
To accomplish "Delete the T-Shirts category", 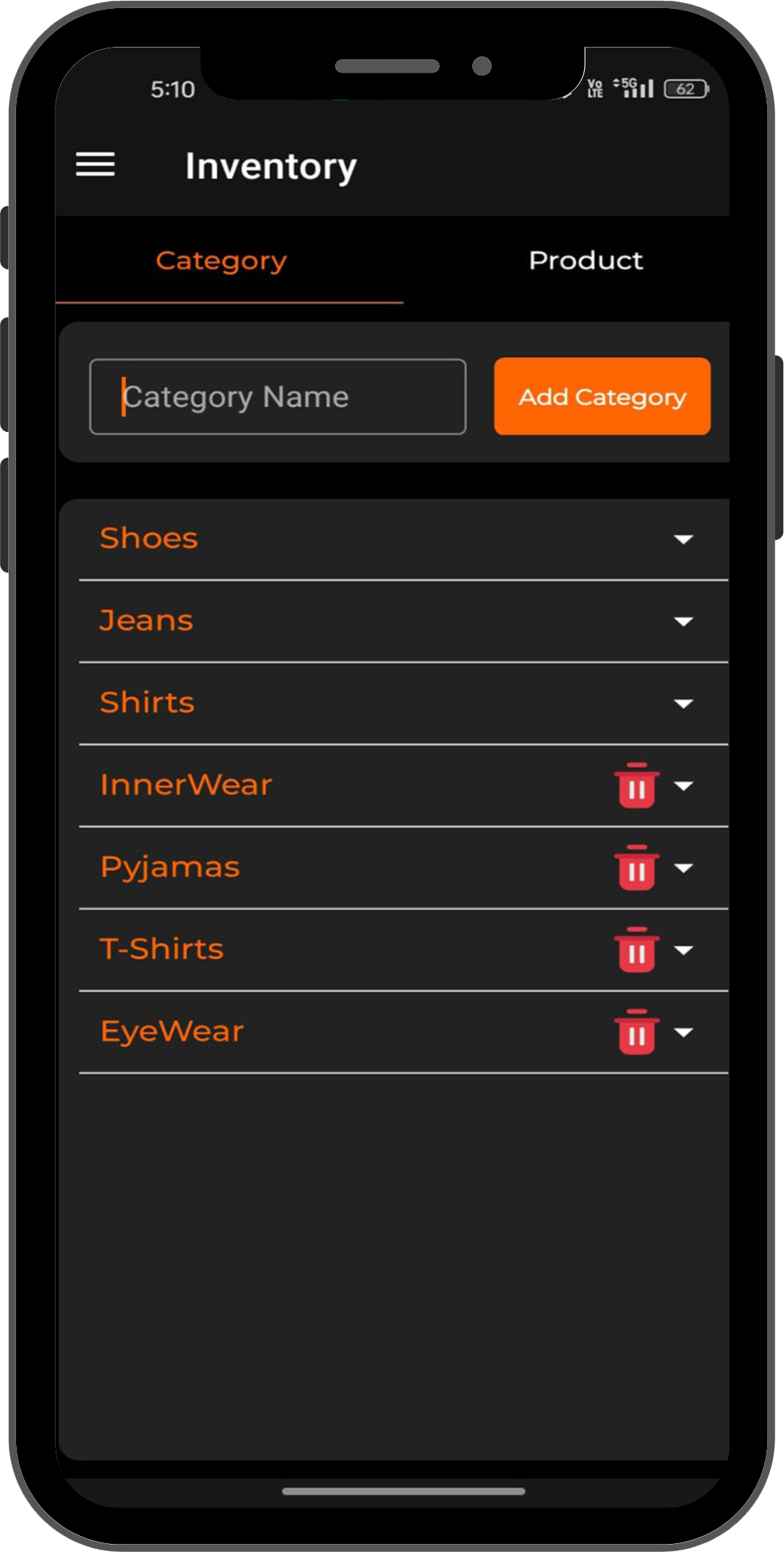I will pyautogui.click(x=636, y=950).
